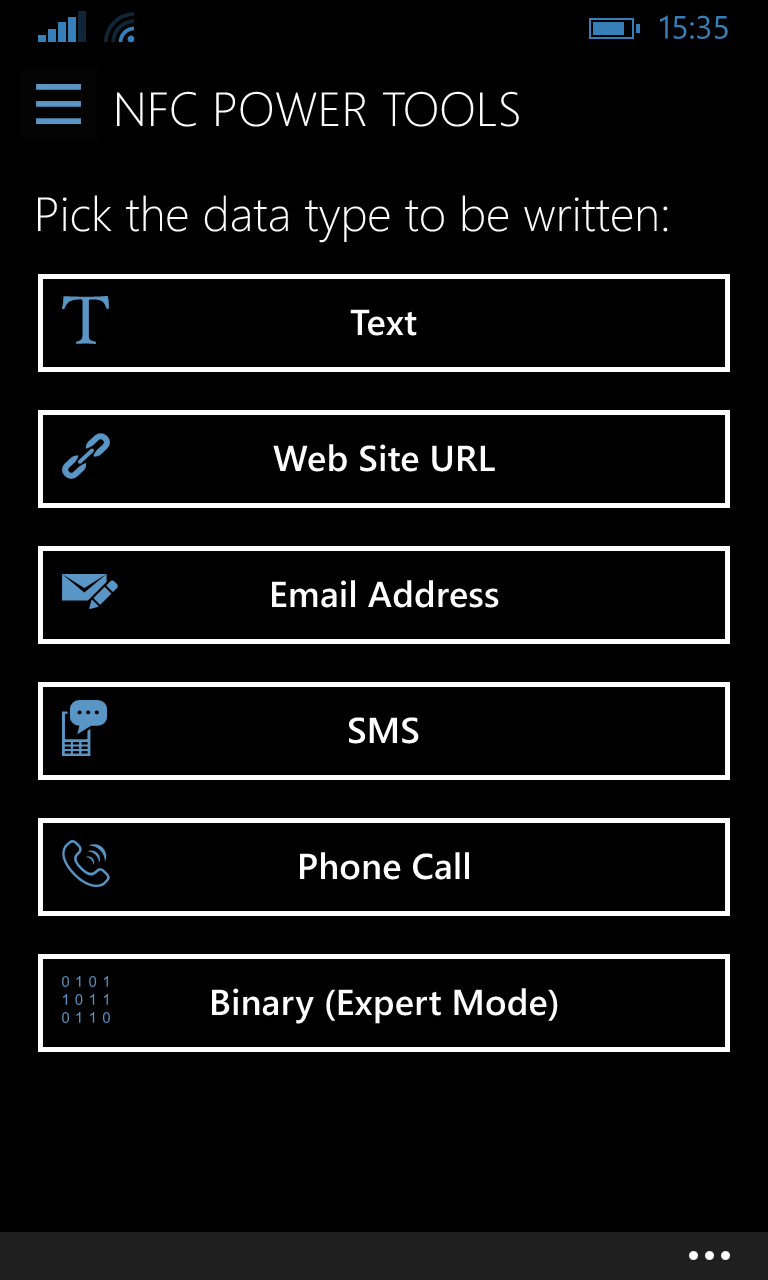Select the SMS data type
Viewport: 768px width, 1280px height.
(383, 730)
